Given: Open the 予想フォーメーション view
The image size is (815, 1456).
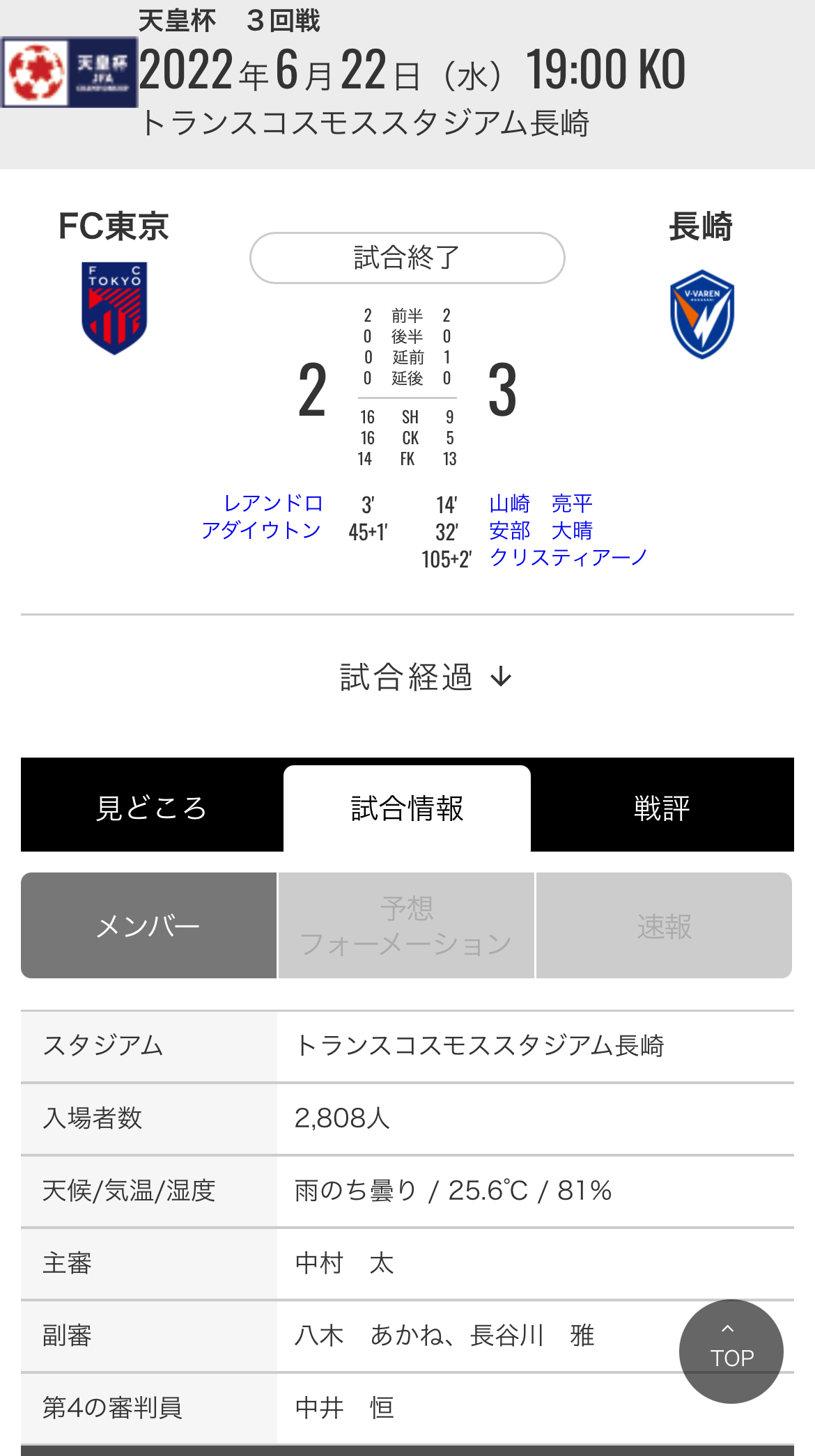Looking at the screenshot, I should click(406, 925).
